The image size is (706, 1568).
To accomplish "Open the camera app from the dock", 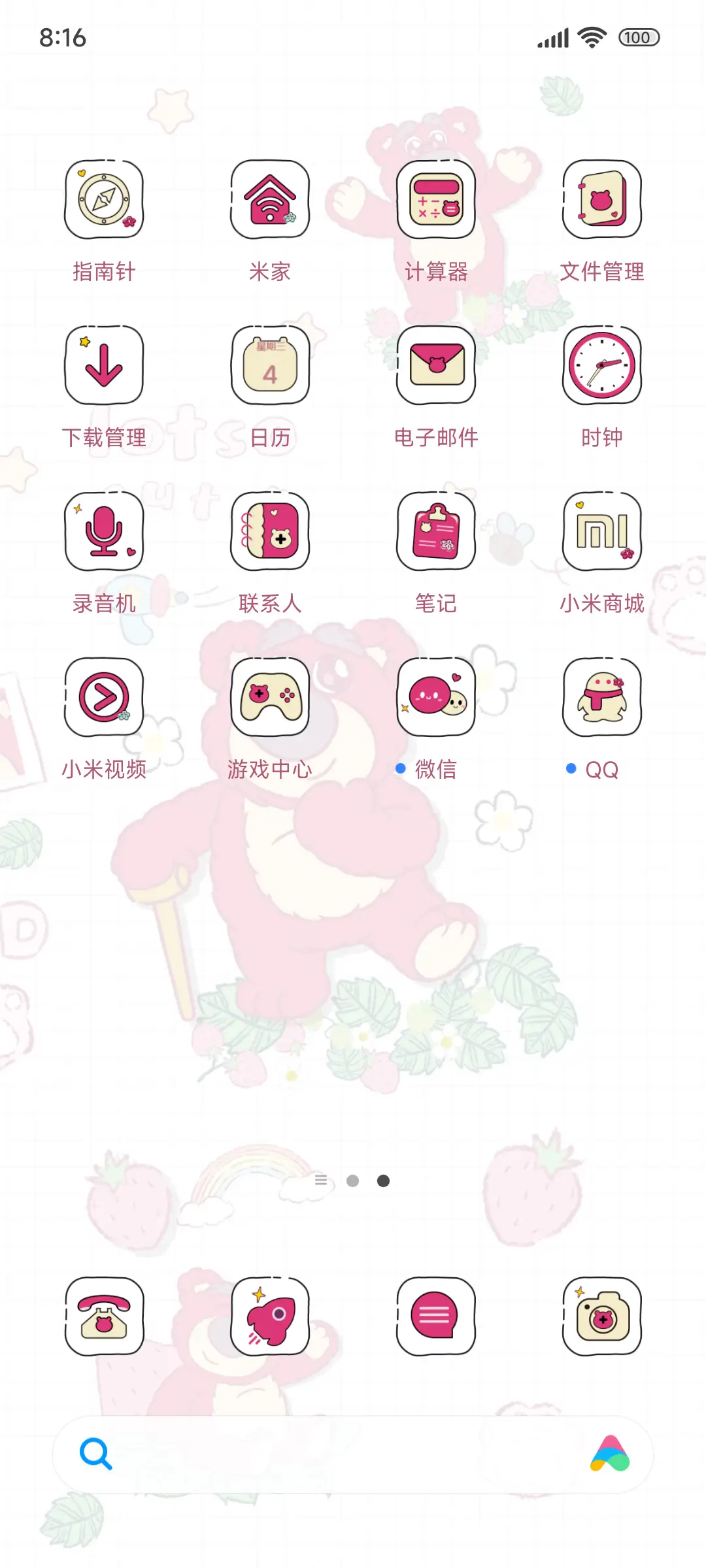I will [x=601, y=1315].
